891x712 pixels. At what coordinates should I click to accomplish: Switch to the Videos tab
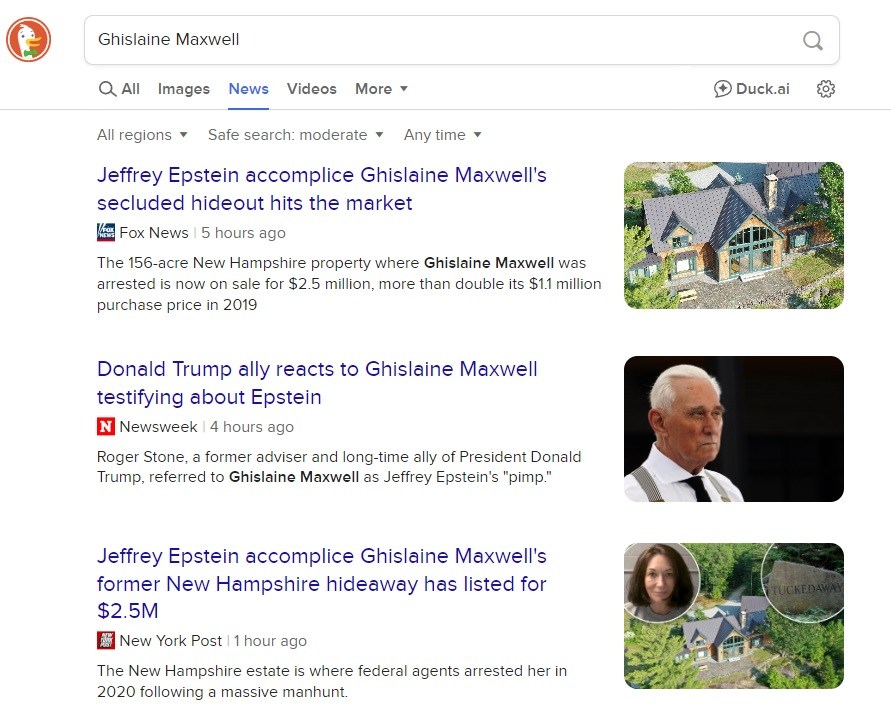[x=311, y=89]
